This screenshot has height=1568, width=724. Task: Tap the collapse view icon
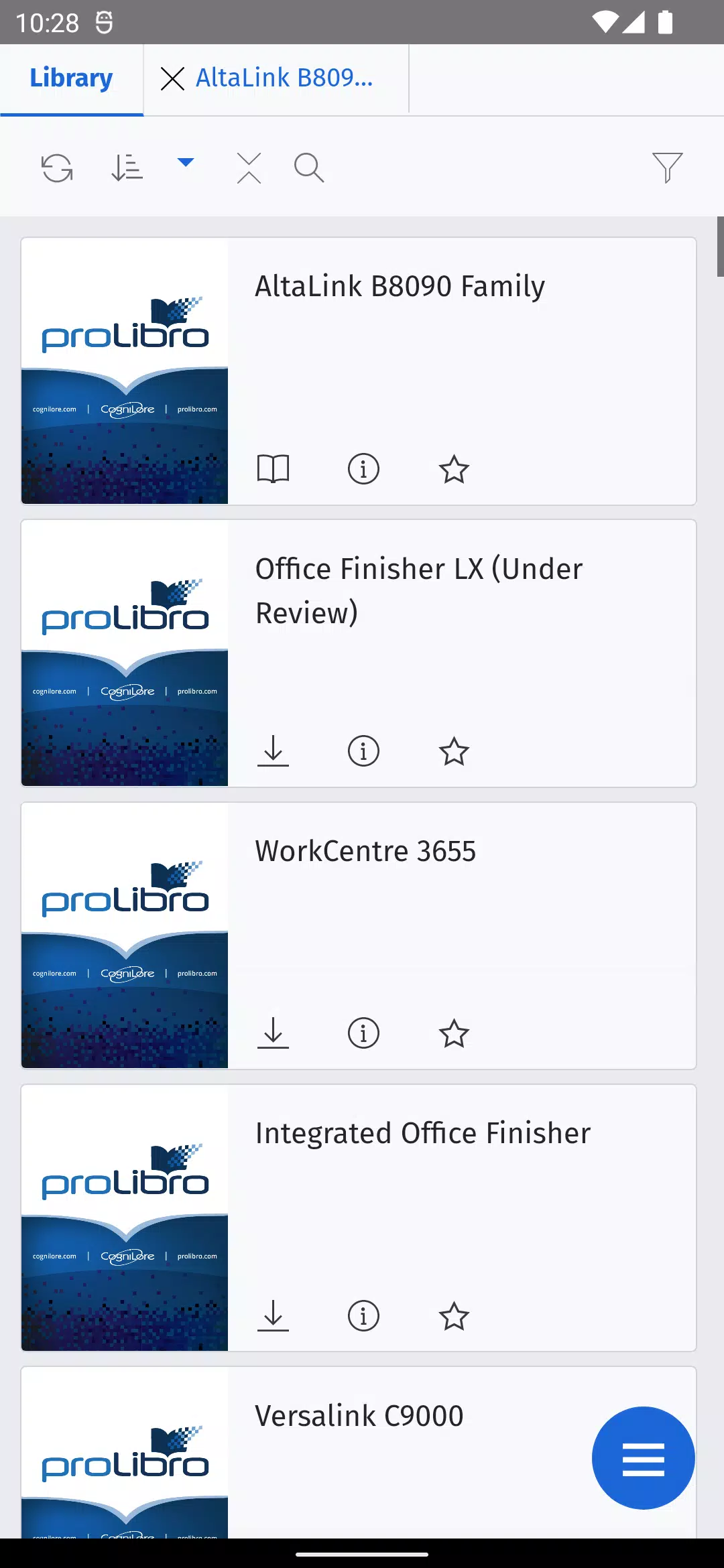point(249,168)
